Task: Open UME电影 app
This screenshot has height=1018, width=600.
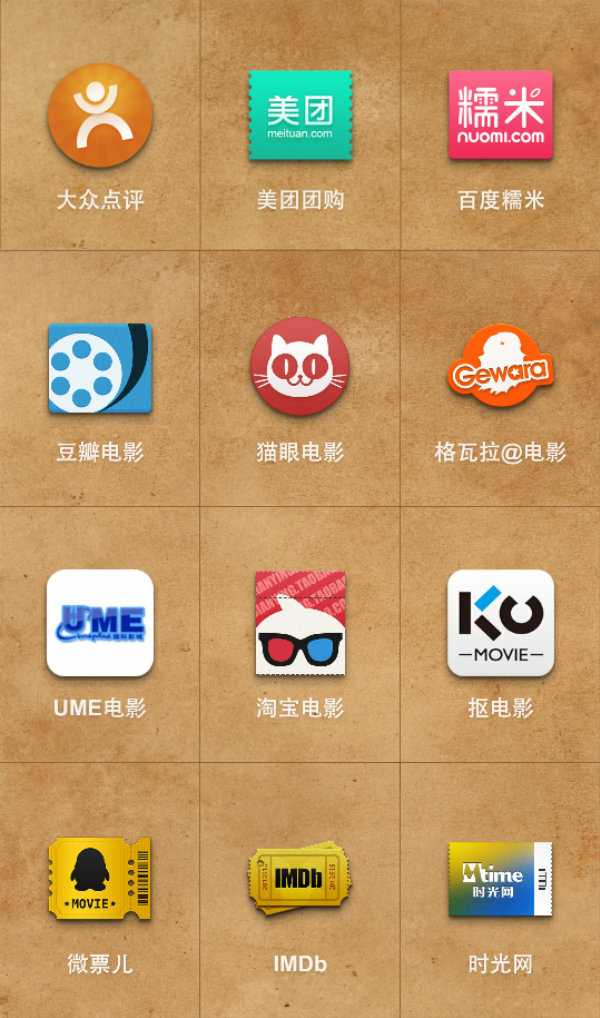Action: [x=100, y=623]
